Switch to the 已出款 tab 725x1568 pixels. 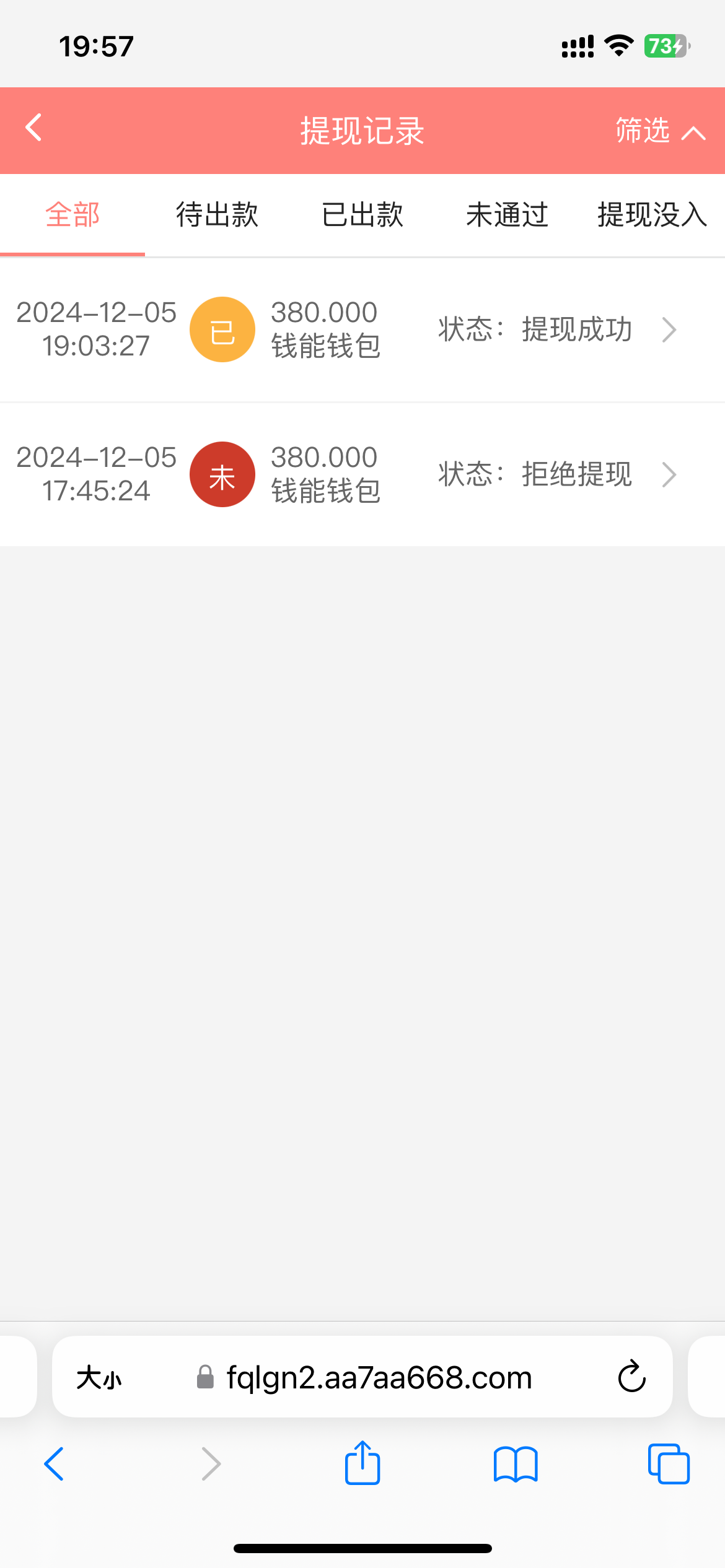pyautogui.click(x=362, y=215)
